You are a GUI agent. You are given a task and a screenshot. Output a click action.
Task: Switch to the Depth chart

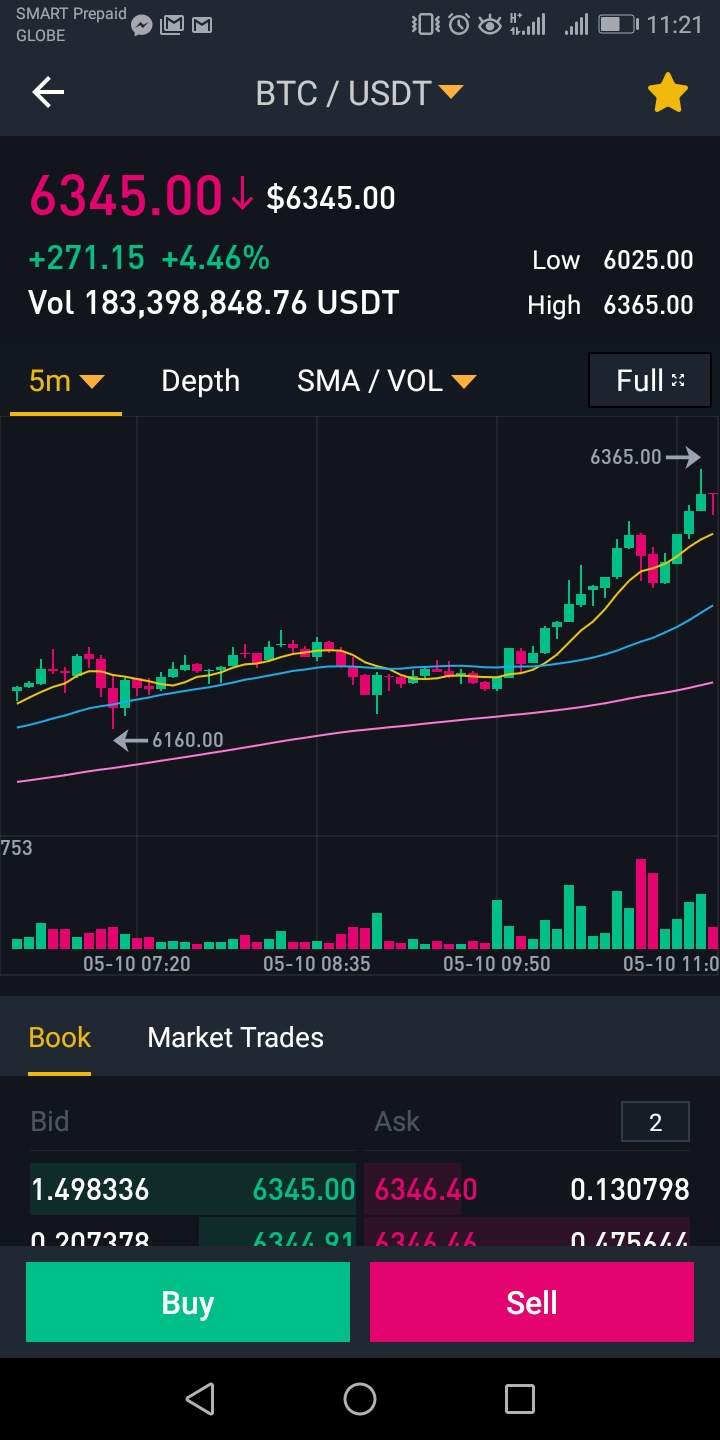click(200, 381)
